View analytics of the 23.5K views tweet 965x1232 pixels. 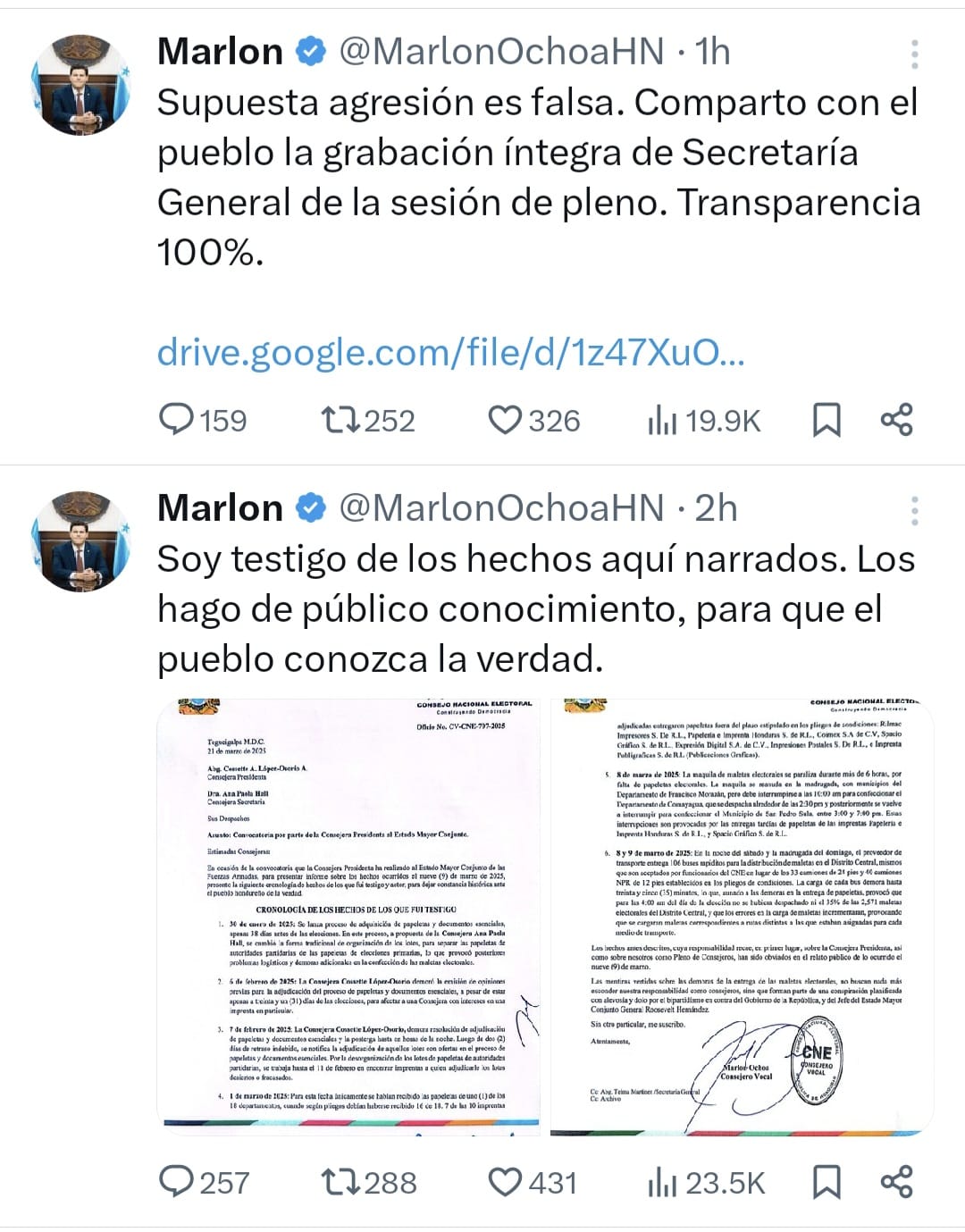click(x=662, y=1183)
